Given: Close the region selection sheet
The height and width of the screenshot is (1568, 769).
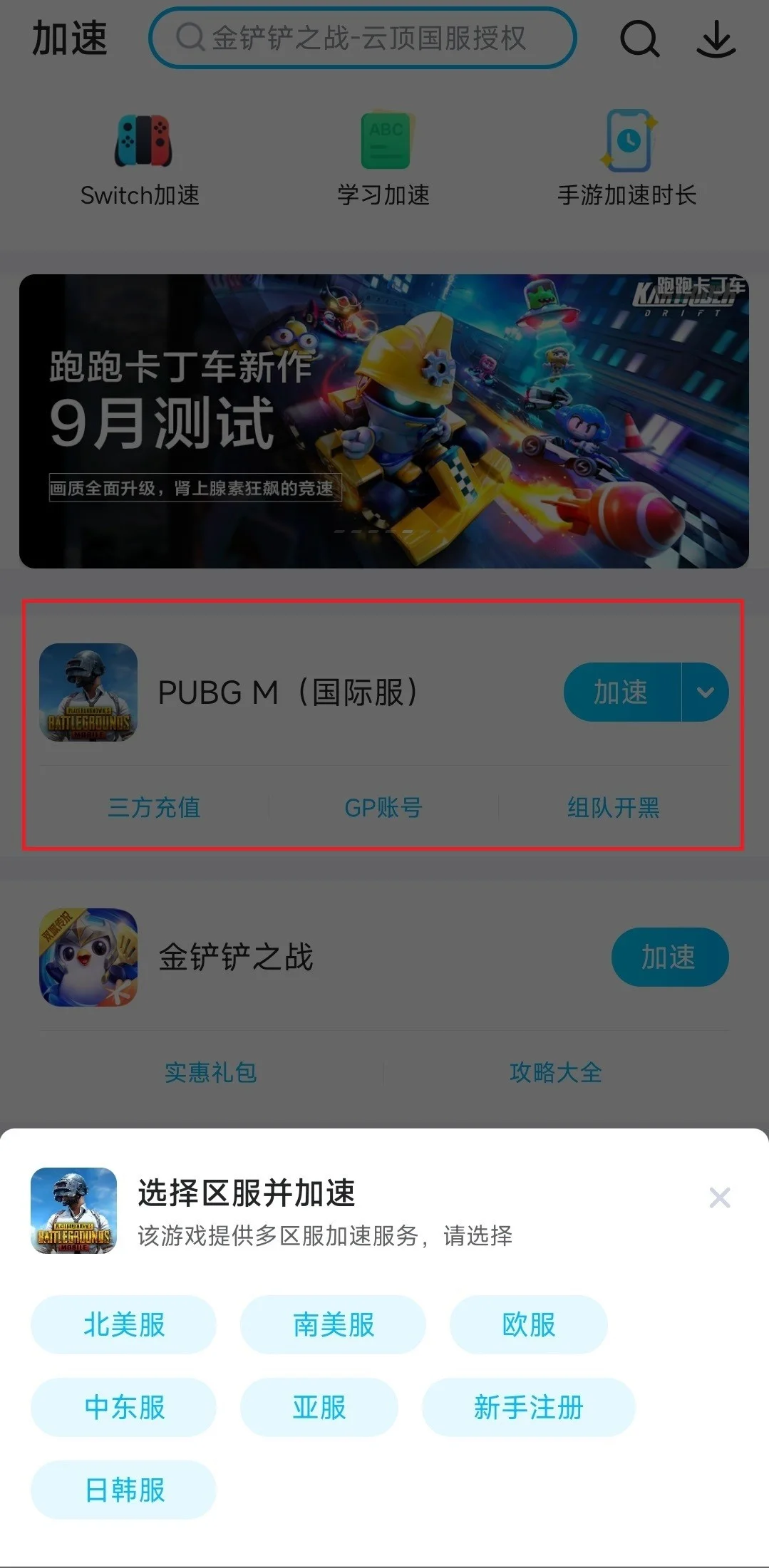Looking at the screenshot, I should 719,1198.
